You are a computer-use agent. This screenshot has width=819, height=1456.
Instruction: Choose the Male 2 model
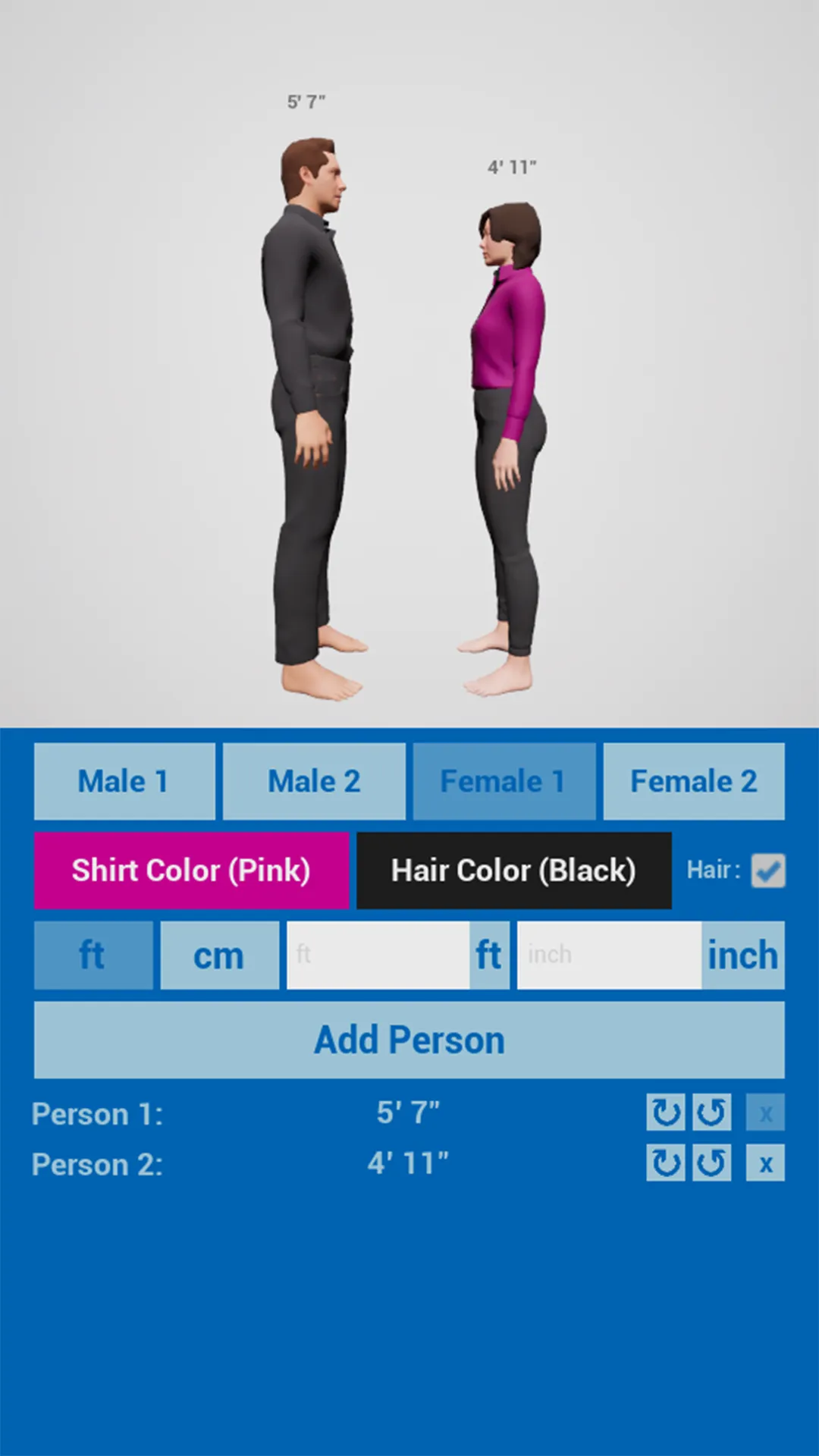click(314, 781)
